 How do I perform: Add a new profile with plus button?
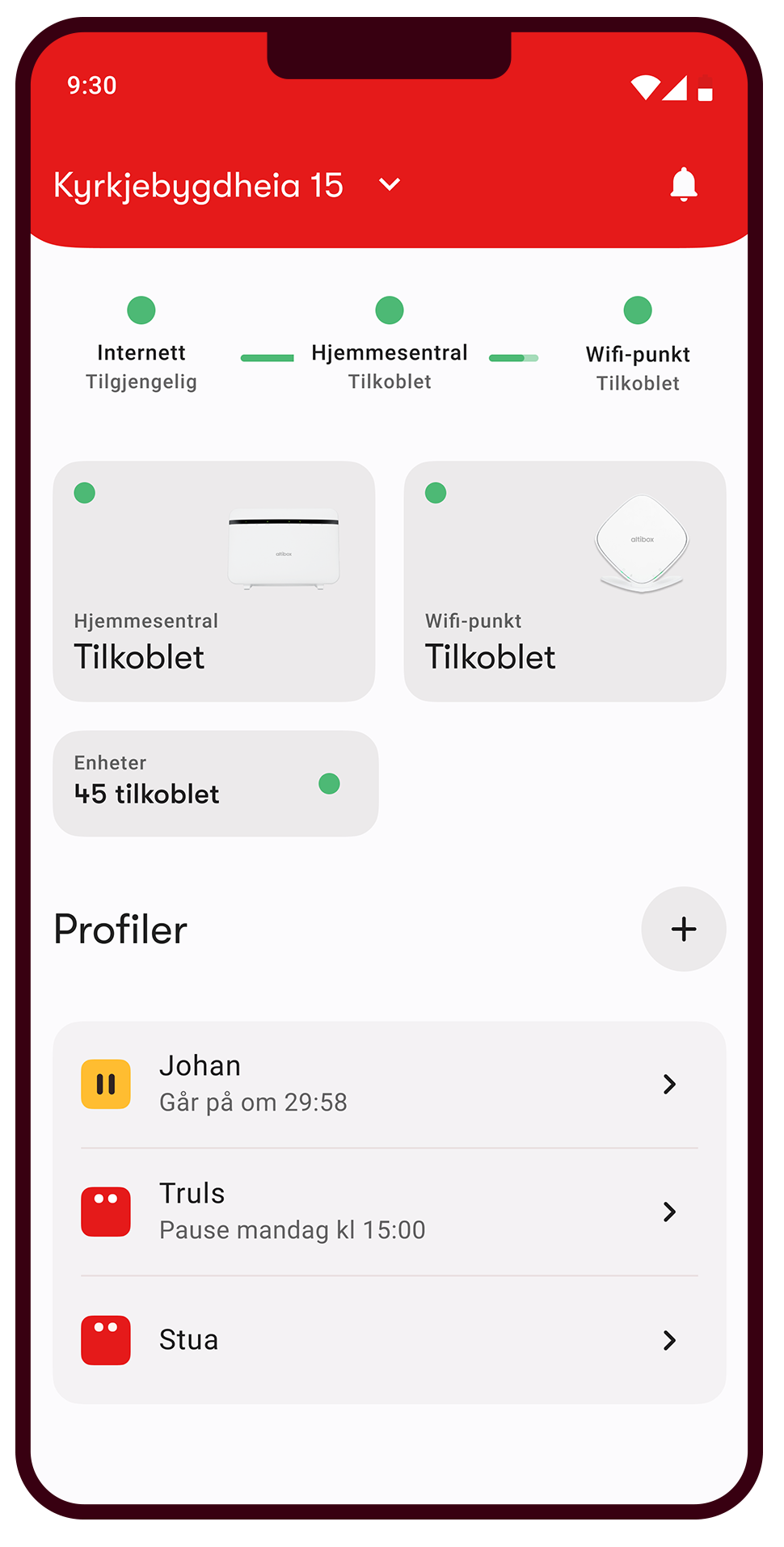[x=683, y=929]
